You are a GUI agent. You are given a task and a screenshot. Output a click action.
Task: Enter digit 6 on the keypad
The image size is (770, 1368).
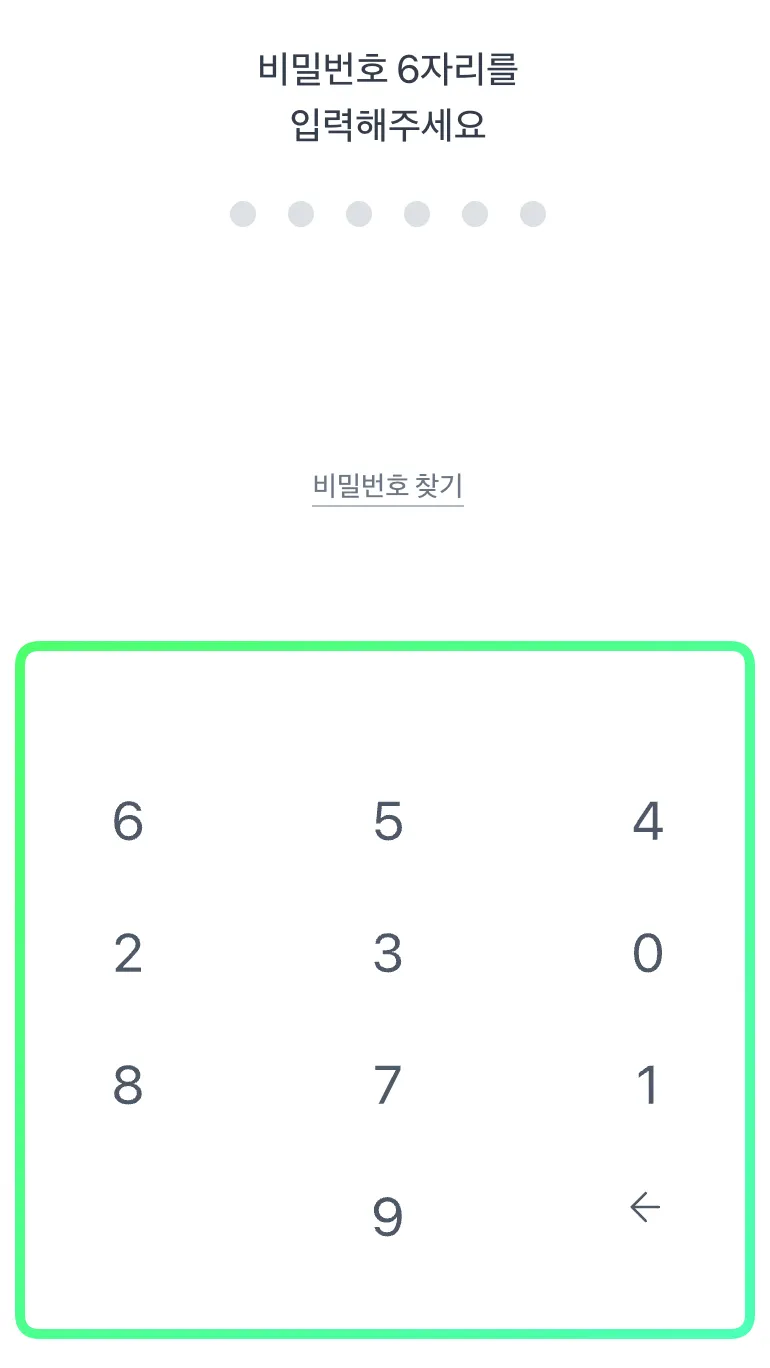click(x=128, y=822)
